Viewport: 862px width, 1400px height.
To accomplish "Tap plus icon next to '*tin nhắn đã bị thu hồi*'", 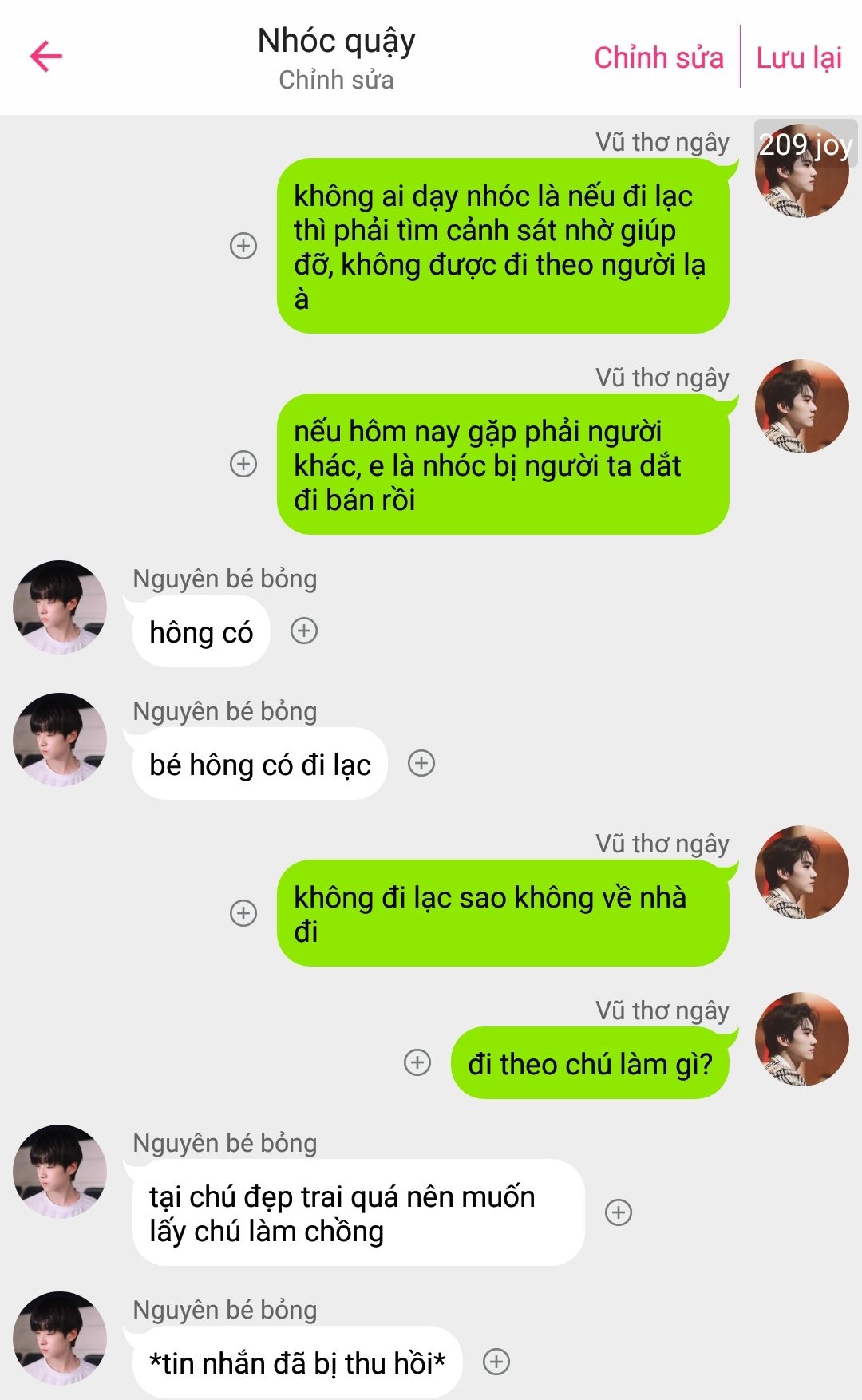I will 496,1362.
